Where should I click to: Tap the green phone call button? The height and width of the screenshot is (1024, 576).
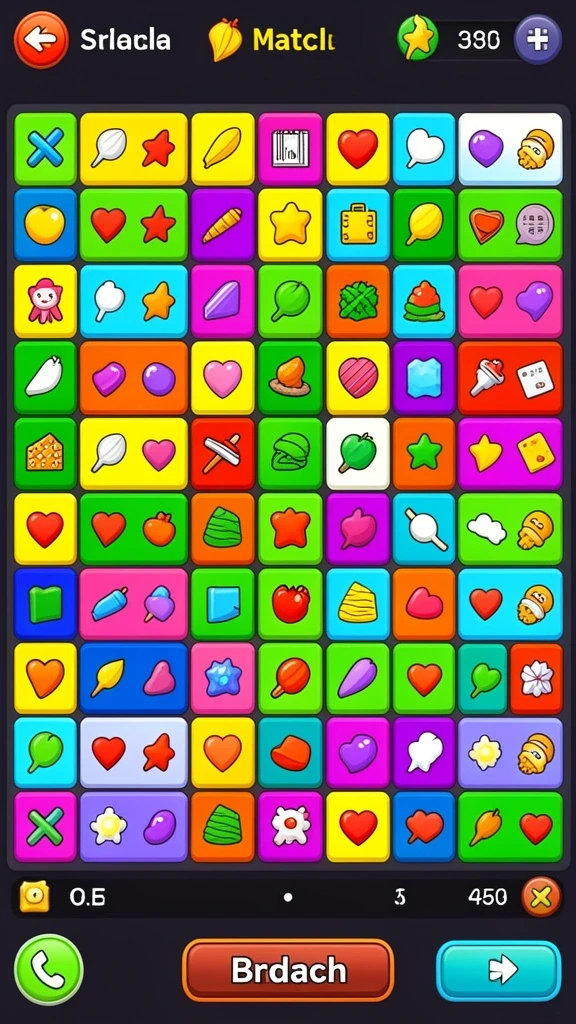coord(49,969)
